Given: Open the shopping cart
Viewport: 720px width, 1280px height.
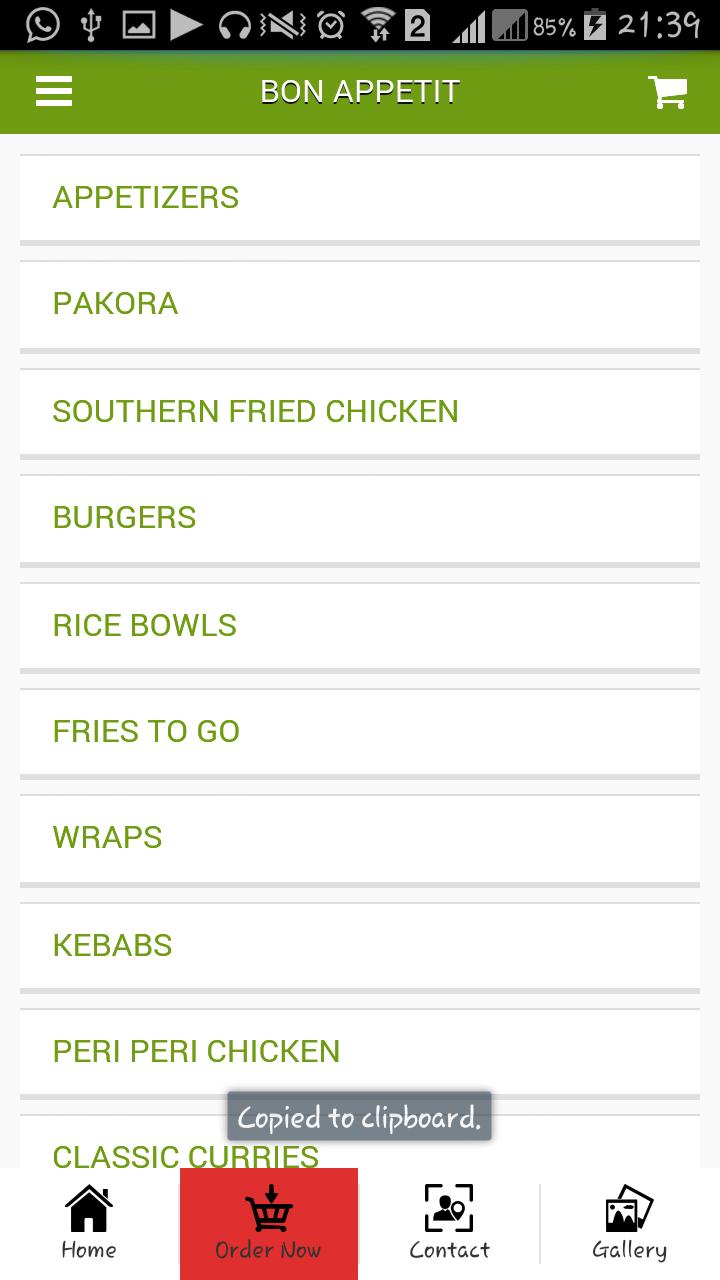Looking at the screenshot, I should coord(667,92).
